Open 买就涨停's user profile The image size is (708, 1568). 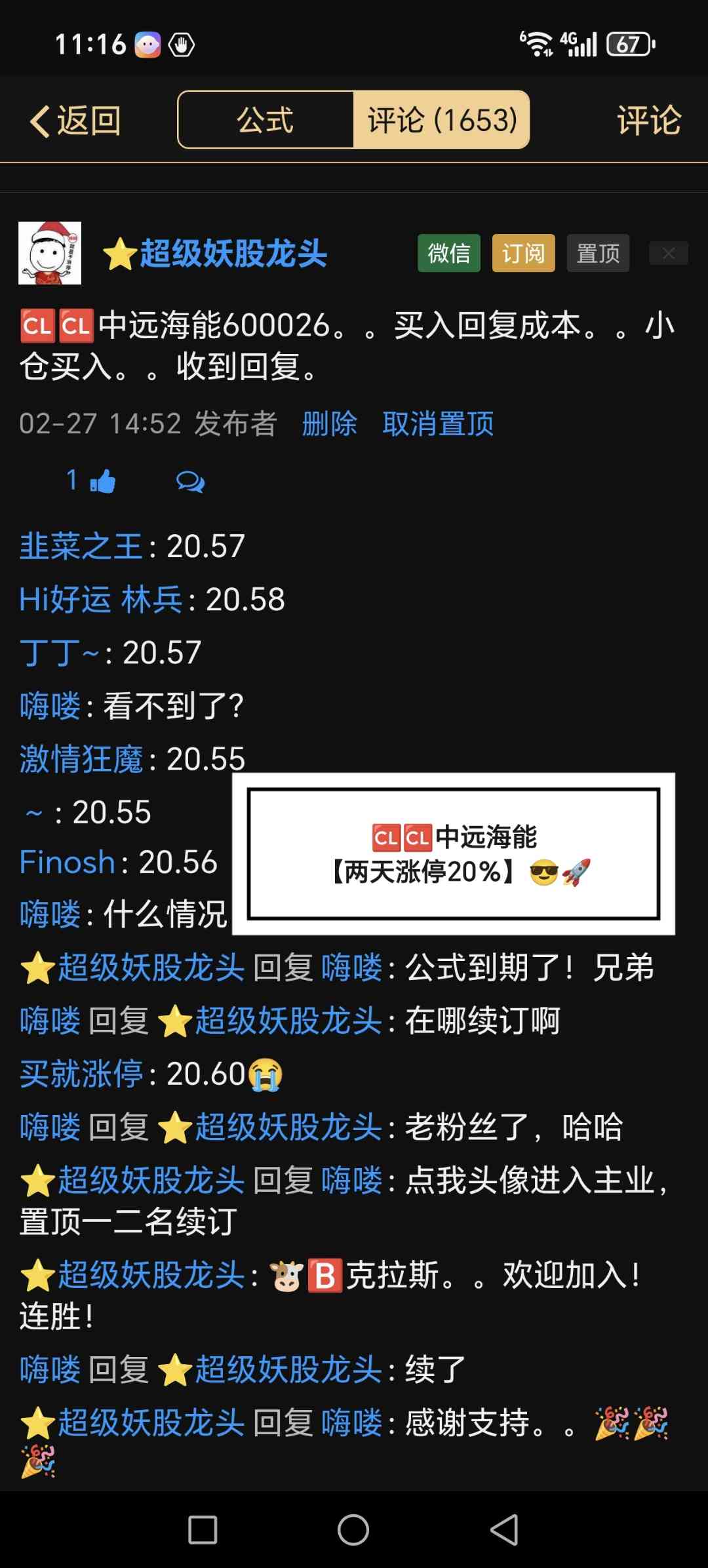click(x=81, y=1074)
